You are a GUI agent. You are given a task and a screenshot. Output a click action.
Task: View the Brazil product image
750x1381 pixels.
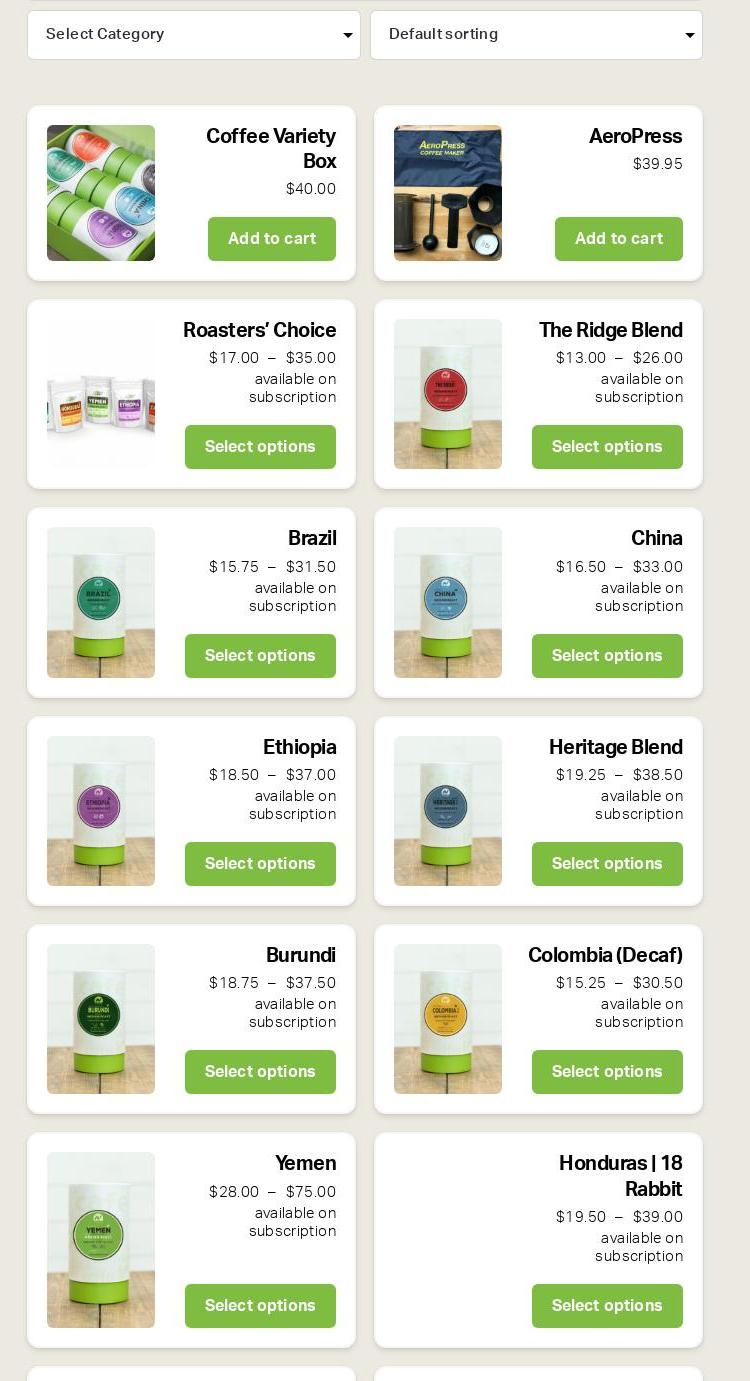(x=101, y=602)
